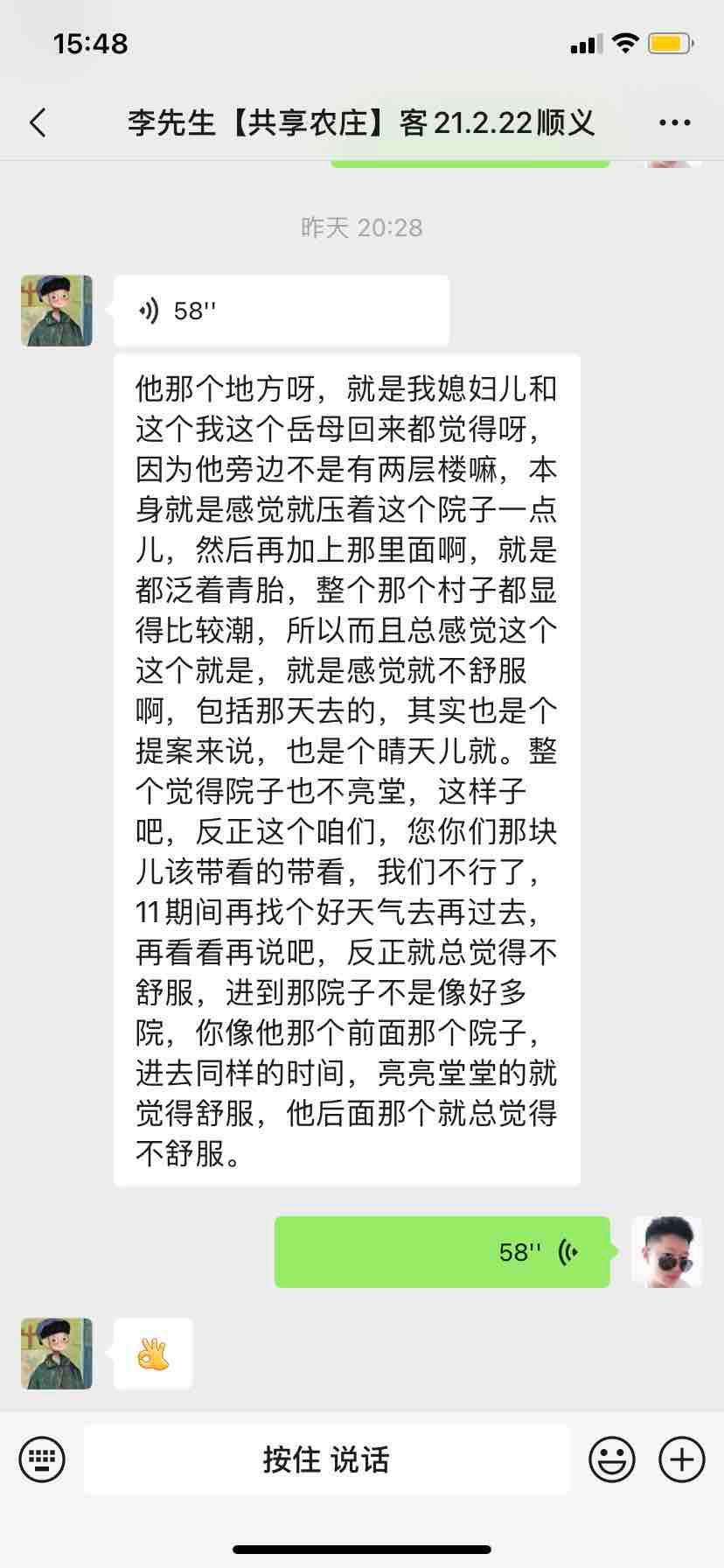The height and width of the screenshot is (1568, 724).
Task: Open the emoji sticker panel
Action: click(611, 1459)
